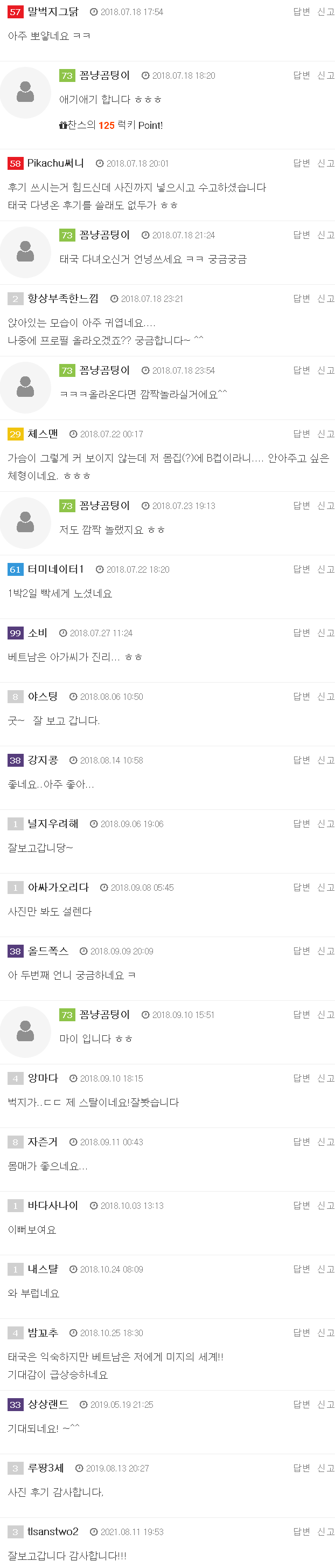
Task: Tap 신고 on 말벅지그닭's comment
Action: coord(325,11)
